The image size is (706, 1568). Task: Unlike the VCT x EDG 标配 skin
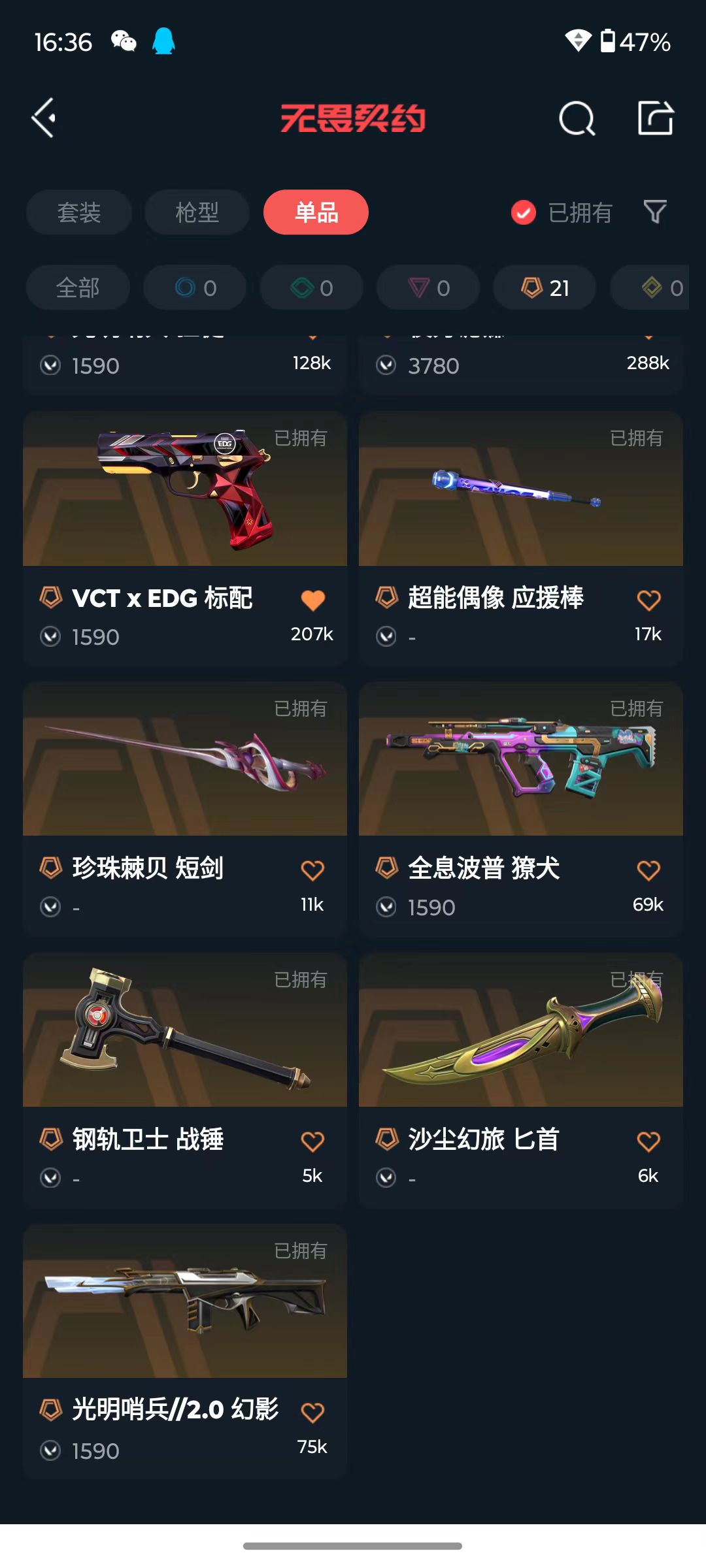tap(313, 600)
